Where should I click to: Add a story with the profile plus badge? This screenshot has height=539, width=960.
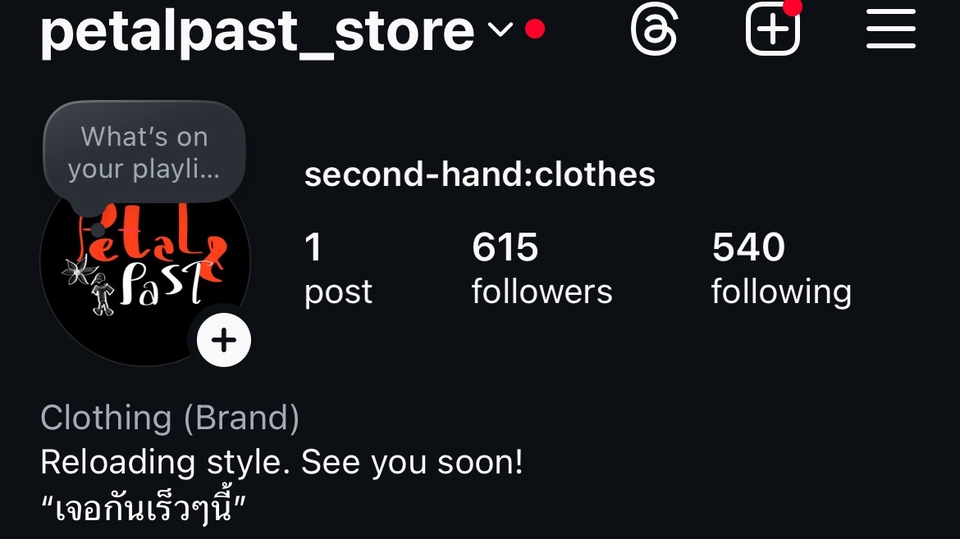click(224, 341)
